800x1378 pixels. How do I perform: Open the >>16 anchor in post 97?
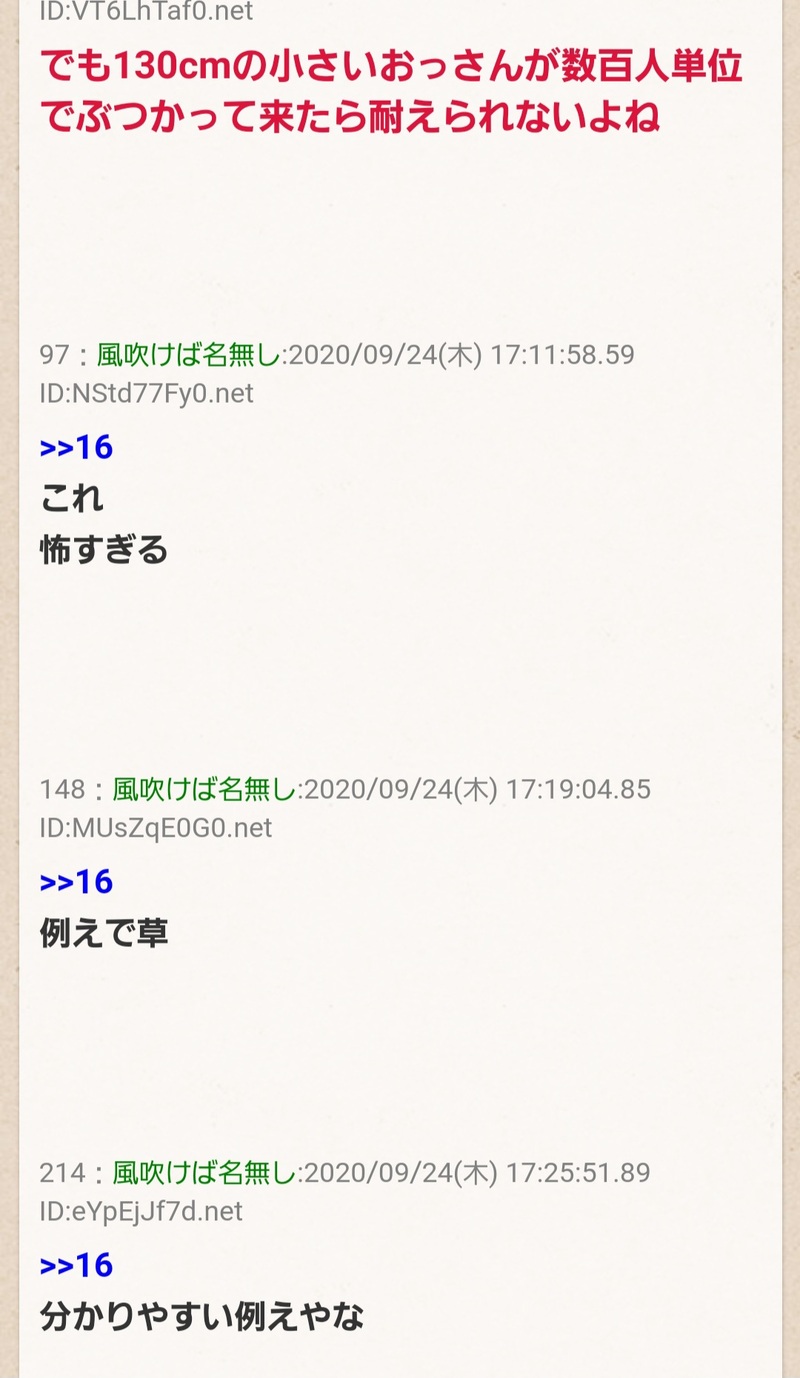click(76, 447)
